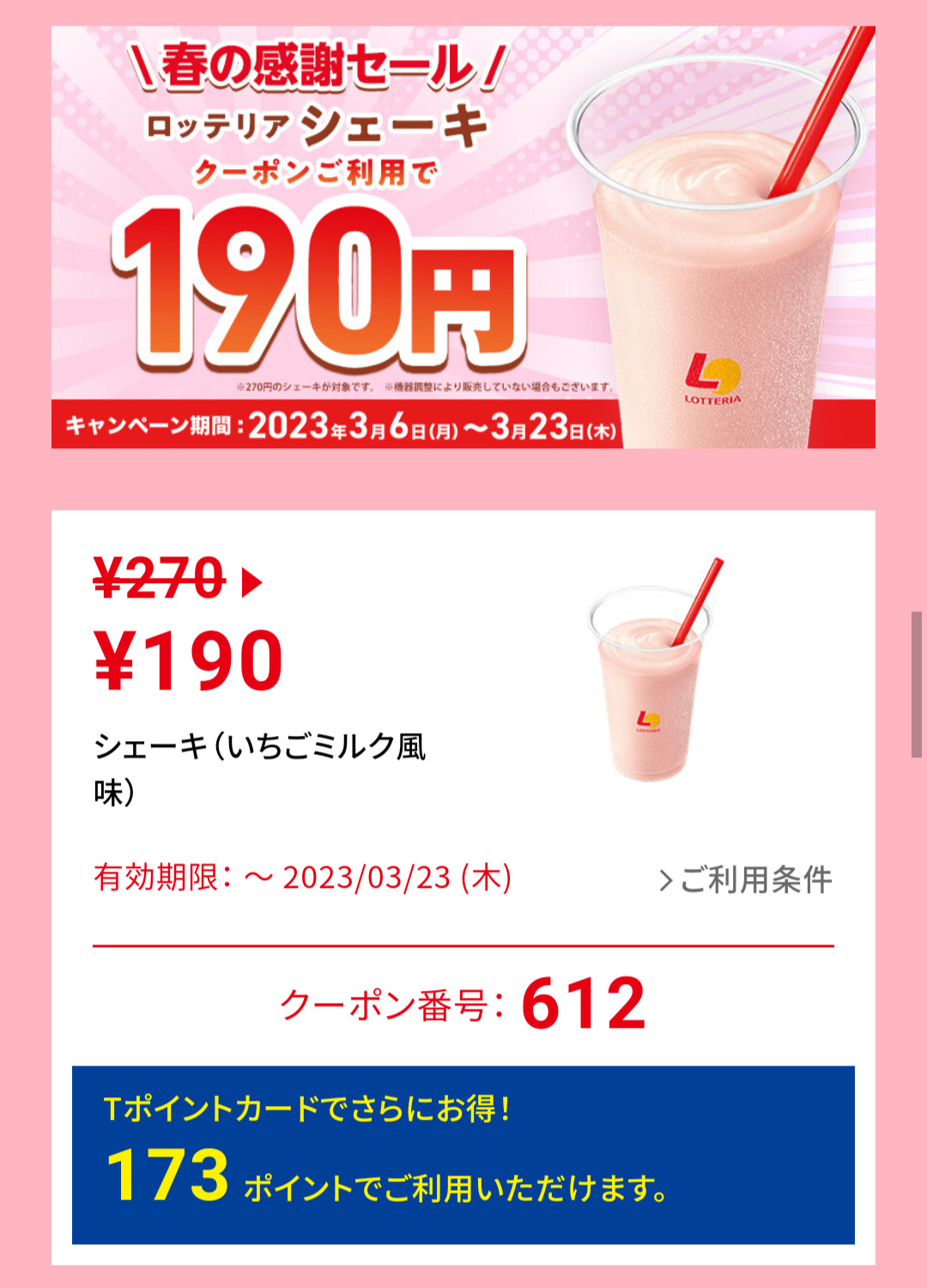The height and width of the screenshot is (1288, 927).
Task: Open the ご利用条件 usage conditions link
Action: [x=745, y=880]
